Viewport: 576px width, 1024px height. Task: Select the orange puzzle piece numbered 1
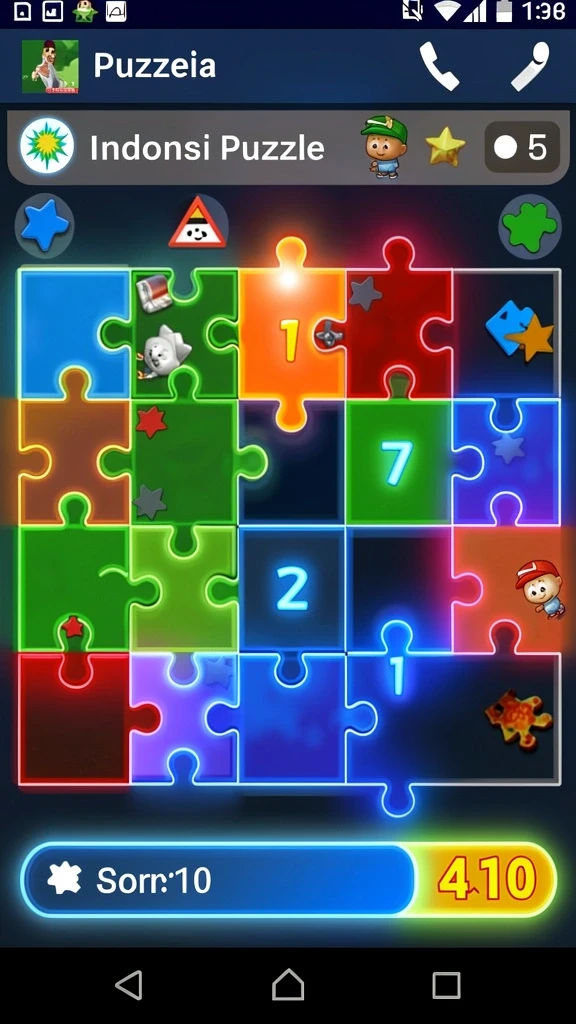coord(291,333)
